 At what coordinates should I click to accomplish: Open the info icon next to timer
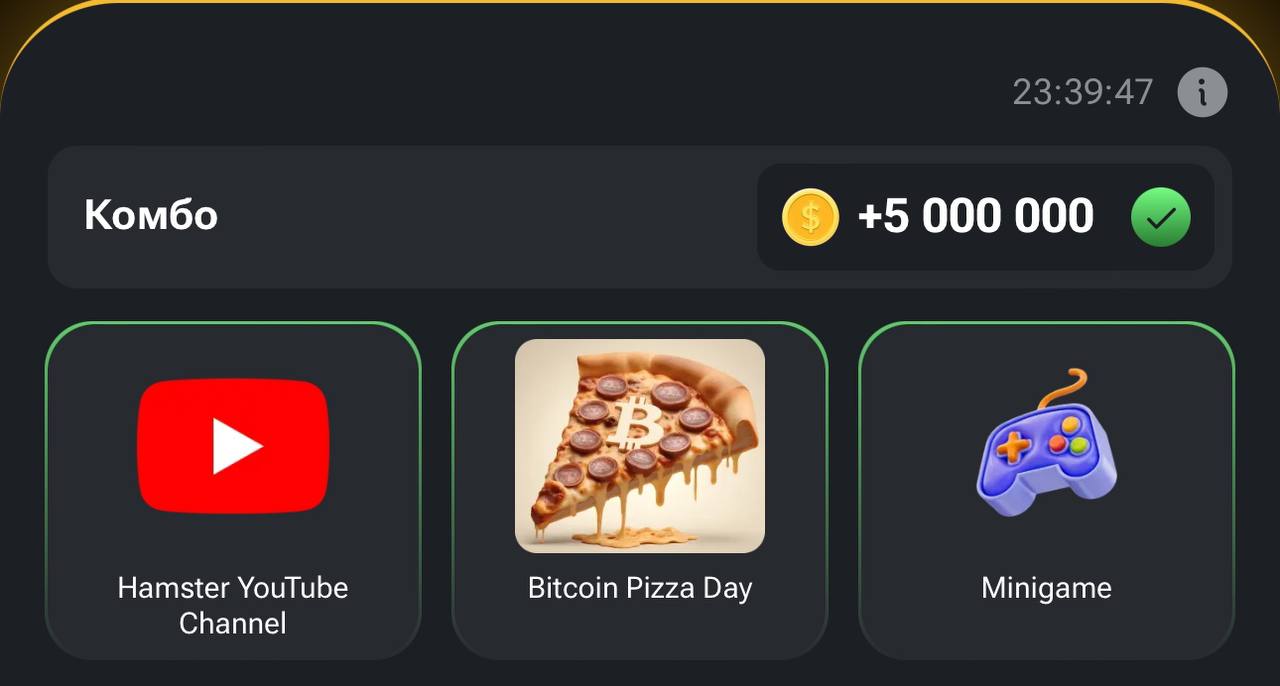pos(1201,93)
